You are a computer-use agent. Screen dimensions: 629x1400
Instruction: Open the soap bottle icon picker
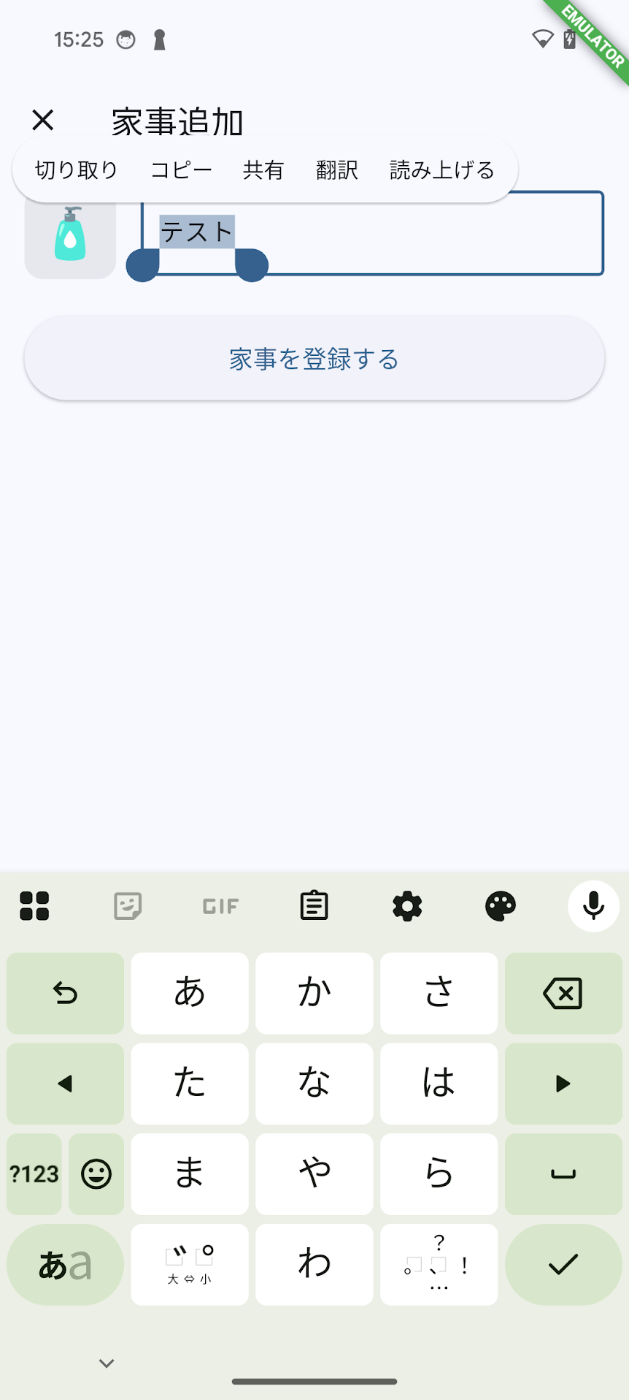pyautogui.click(x=70, y=234)
